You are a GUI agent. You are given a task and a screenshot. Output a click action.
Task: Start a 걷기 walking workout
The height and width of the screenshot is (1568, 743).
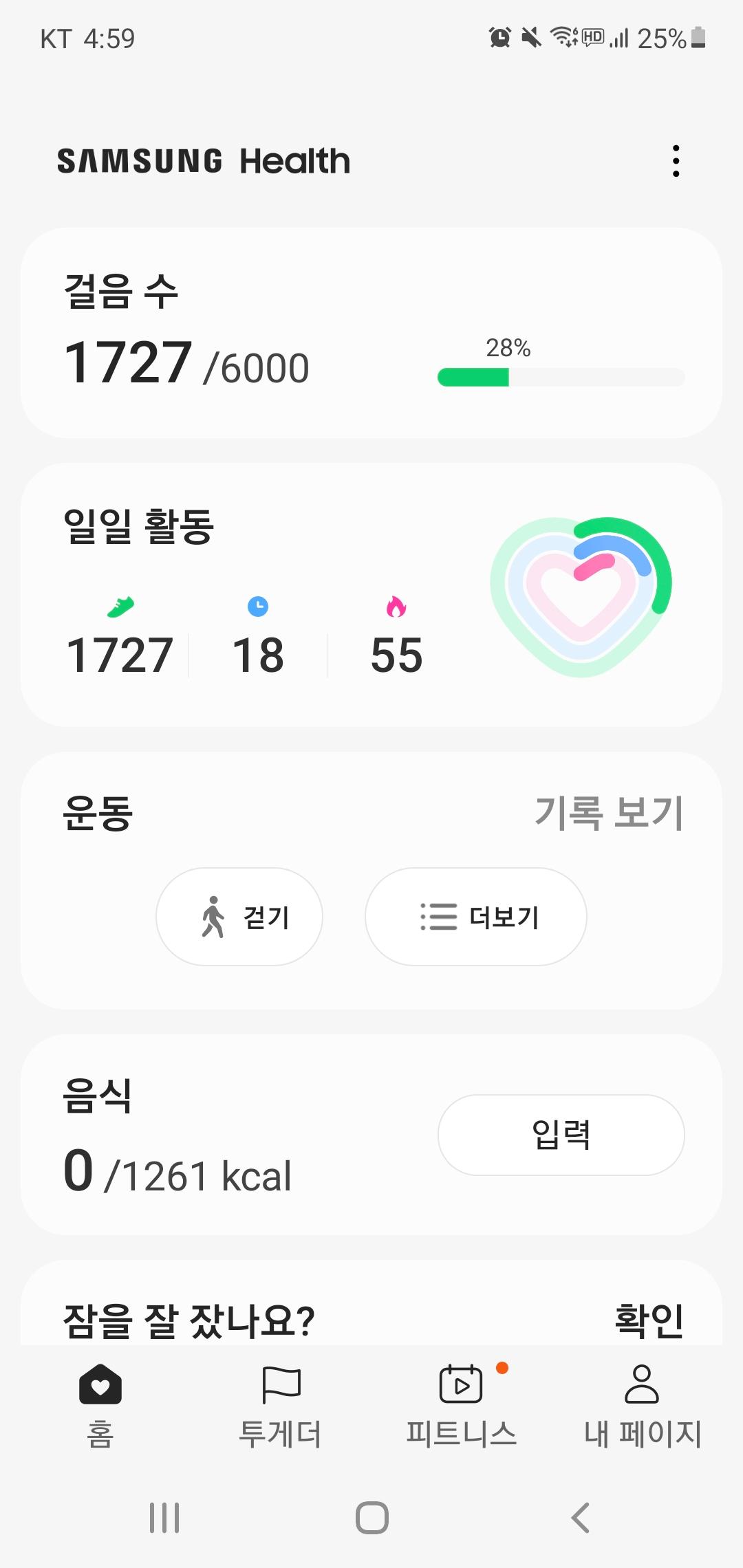click(239, 917)
